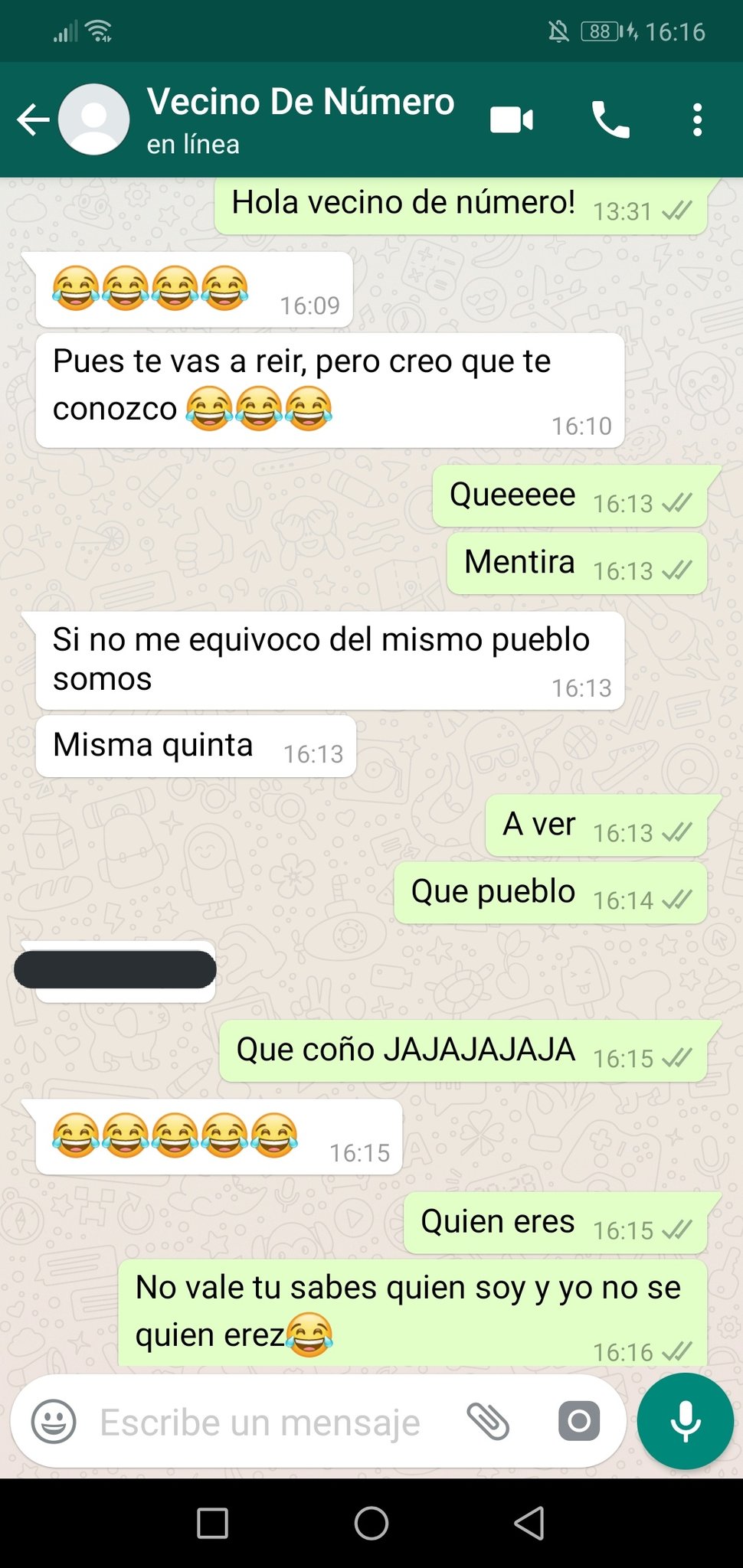Open the attachment paperclip menu
The image size is (743, 1568).
(488, 1422)
